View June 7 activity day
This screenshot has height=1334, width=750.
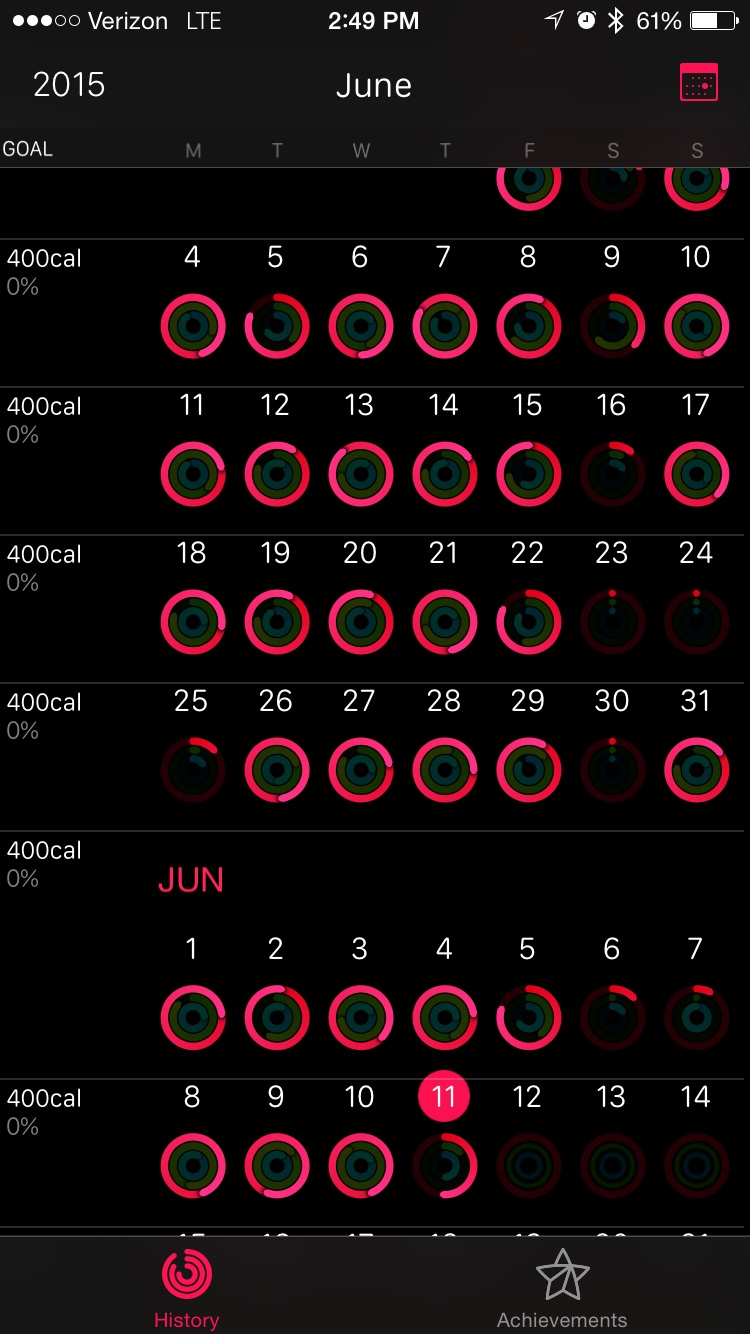(x=697, y=1018)
